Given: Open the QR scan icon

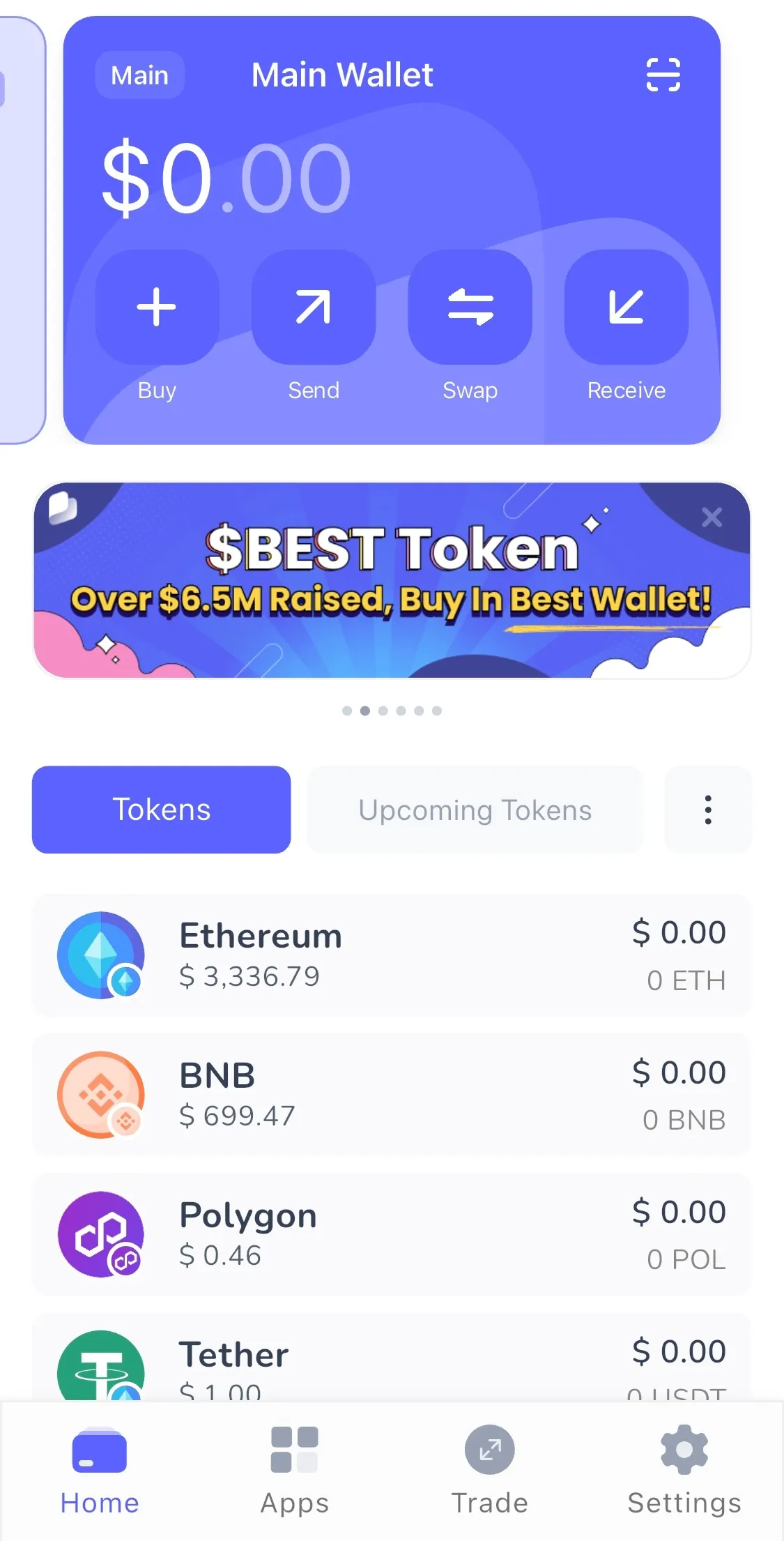Looking at the screenshot, I should pyautogui.click(x=663, y=75).
